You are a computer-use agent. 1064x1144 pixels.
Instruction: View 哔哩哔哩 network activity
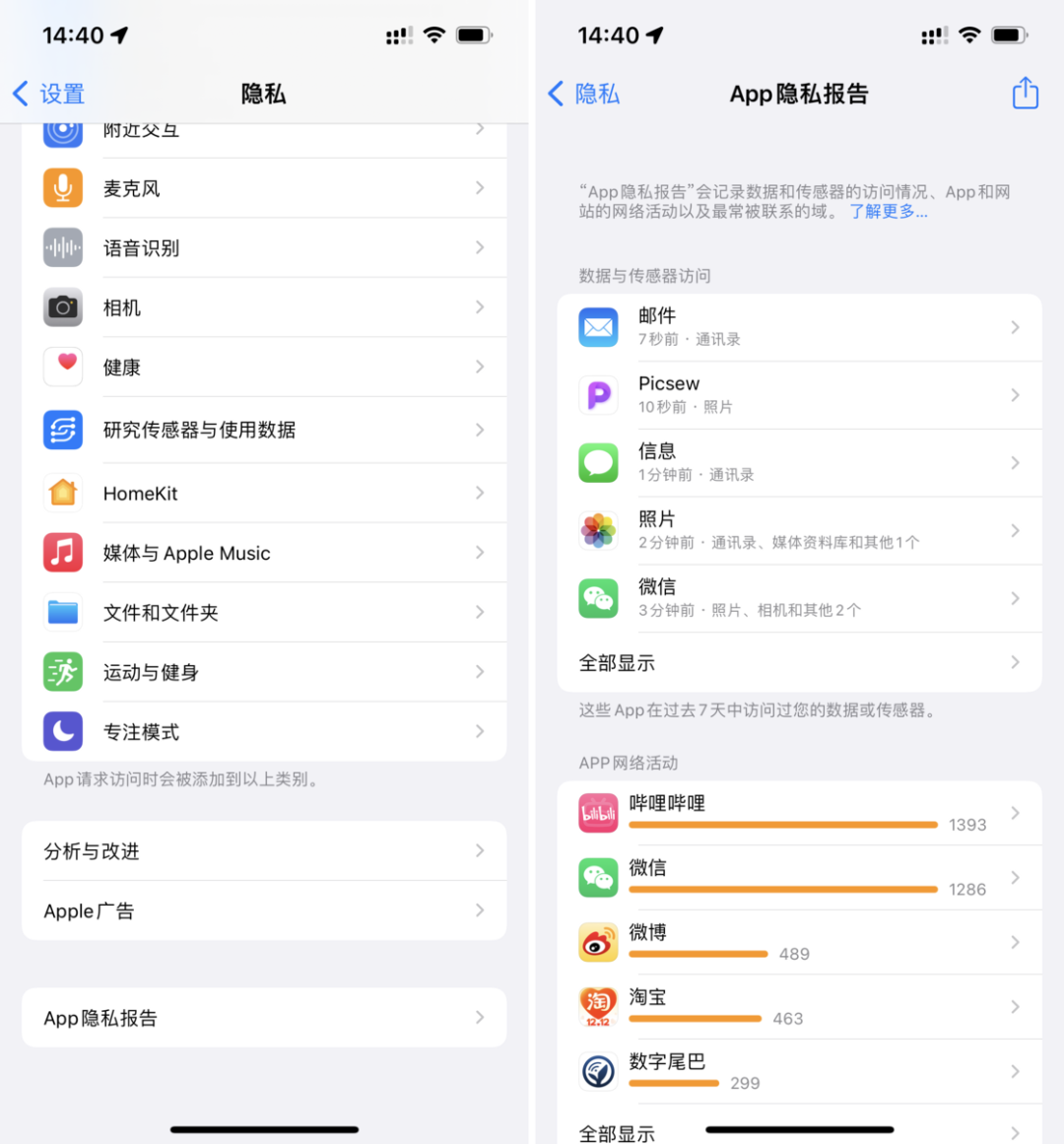pyautogui.click(x=799, y=814)
